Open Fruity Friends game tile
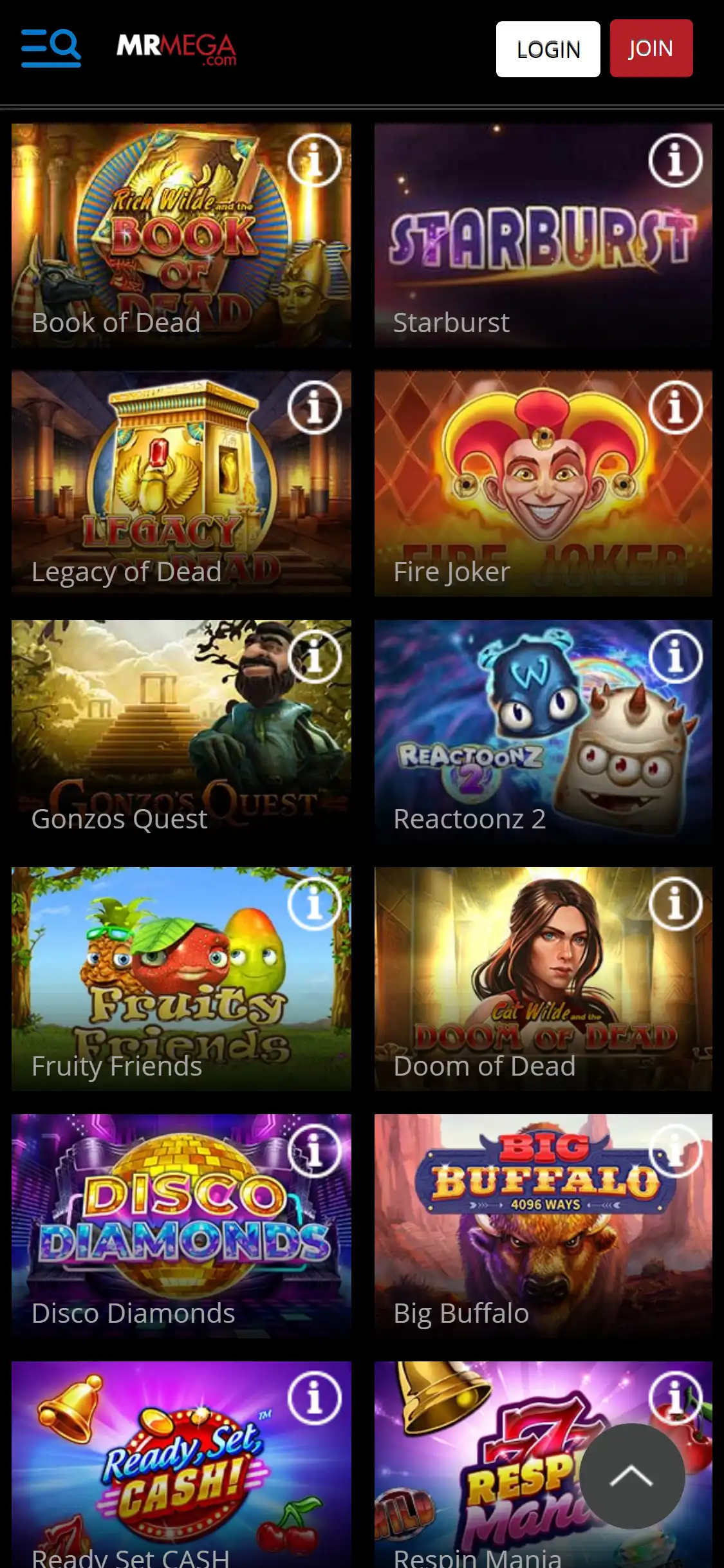 point(181,978)
